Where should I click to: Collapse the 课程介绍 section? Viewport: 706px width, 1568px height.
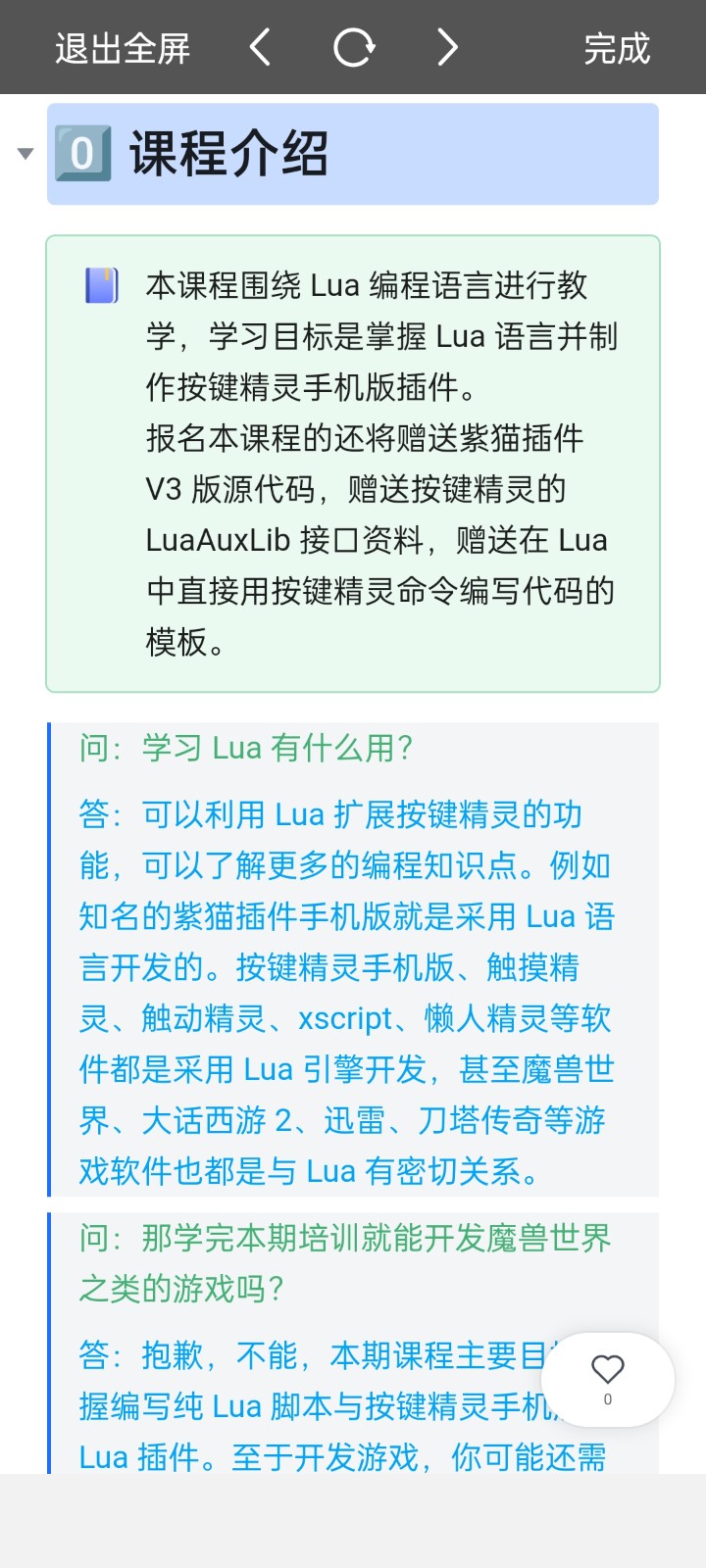point(25,154)
